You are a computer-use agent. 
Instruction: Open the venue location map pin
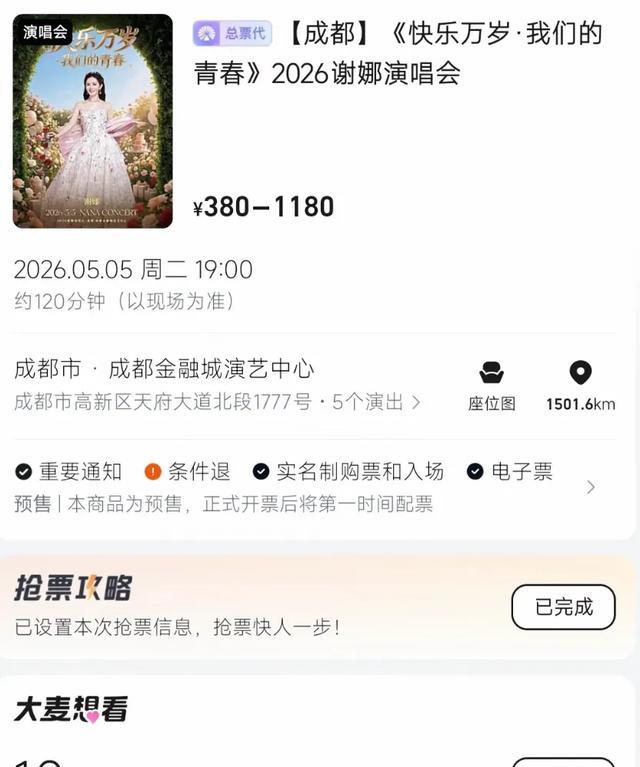point(580,385)
